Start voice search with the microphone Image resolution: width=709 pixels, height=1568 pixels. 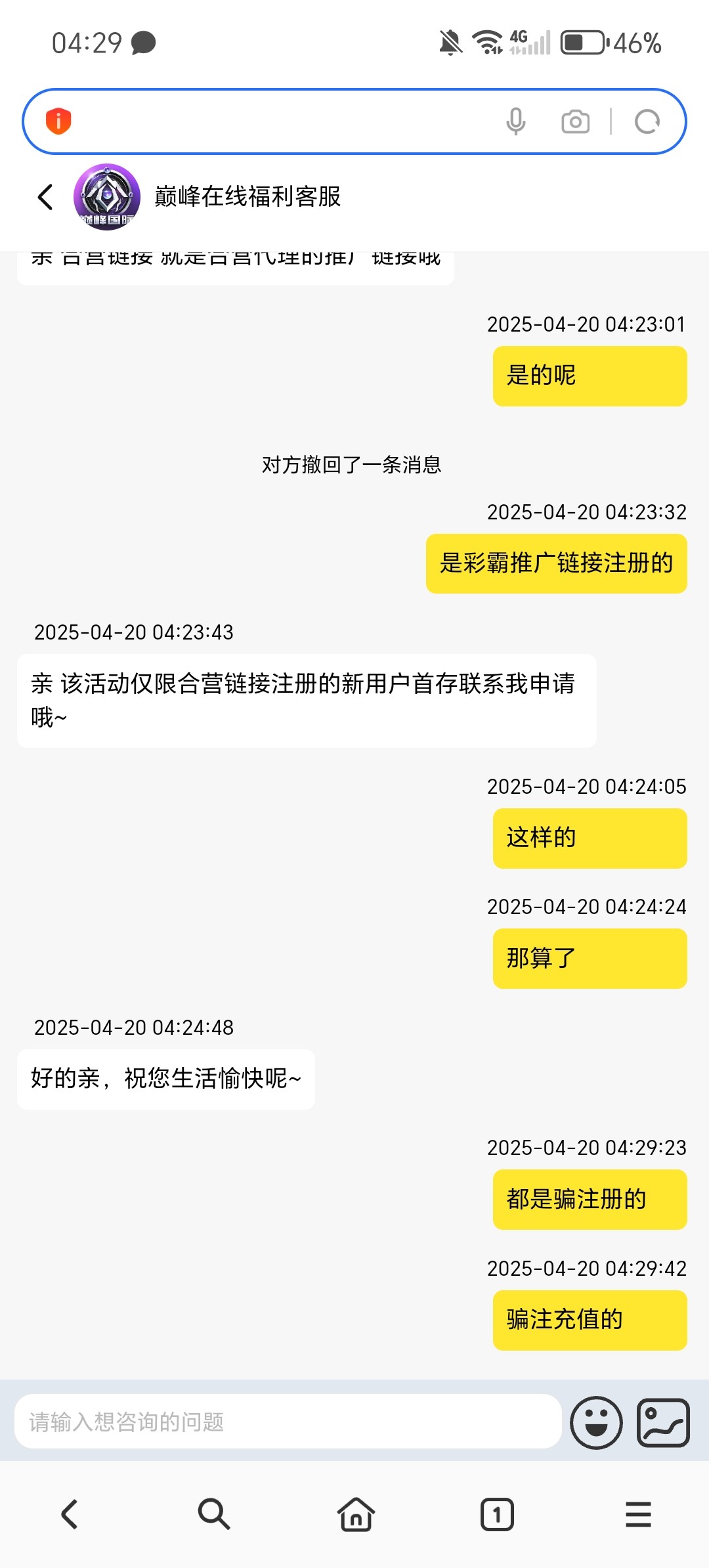point(516,121)
